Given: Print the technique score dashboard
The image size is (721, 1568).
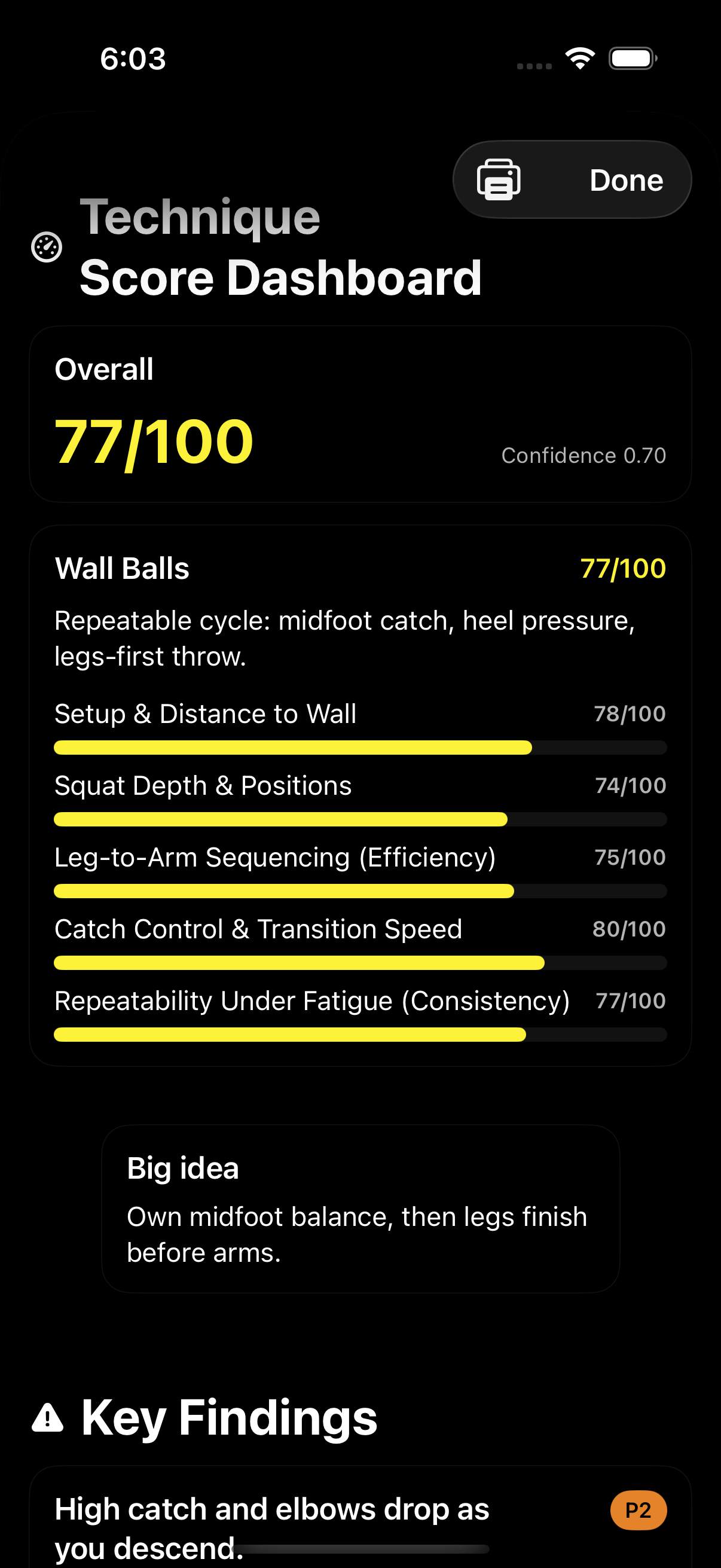Looking at the screenshot, I should (499, 180).
